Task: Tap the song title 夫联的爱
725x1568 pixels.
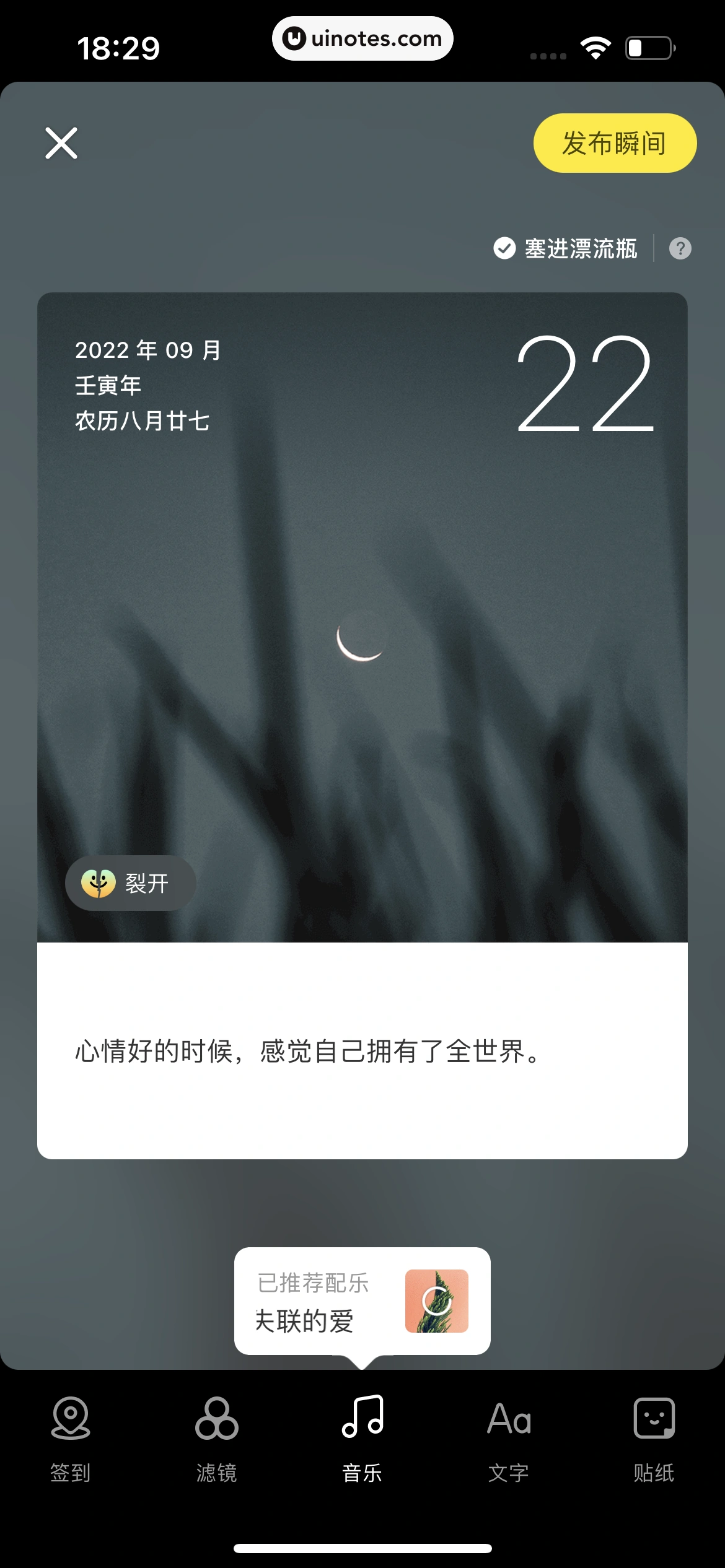Action: [x=306, y=1320]
